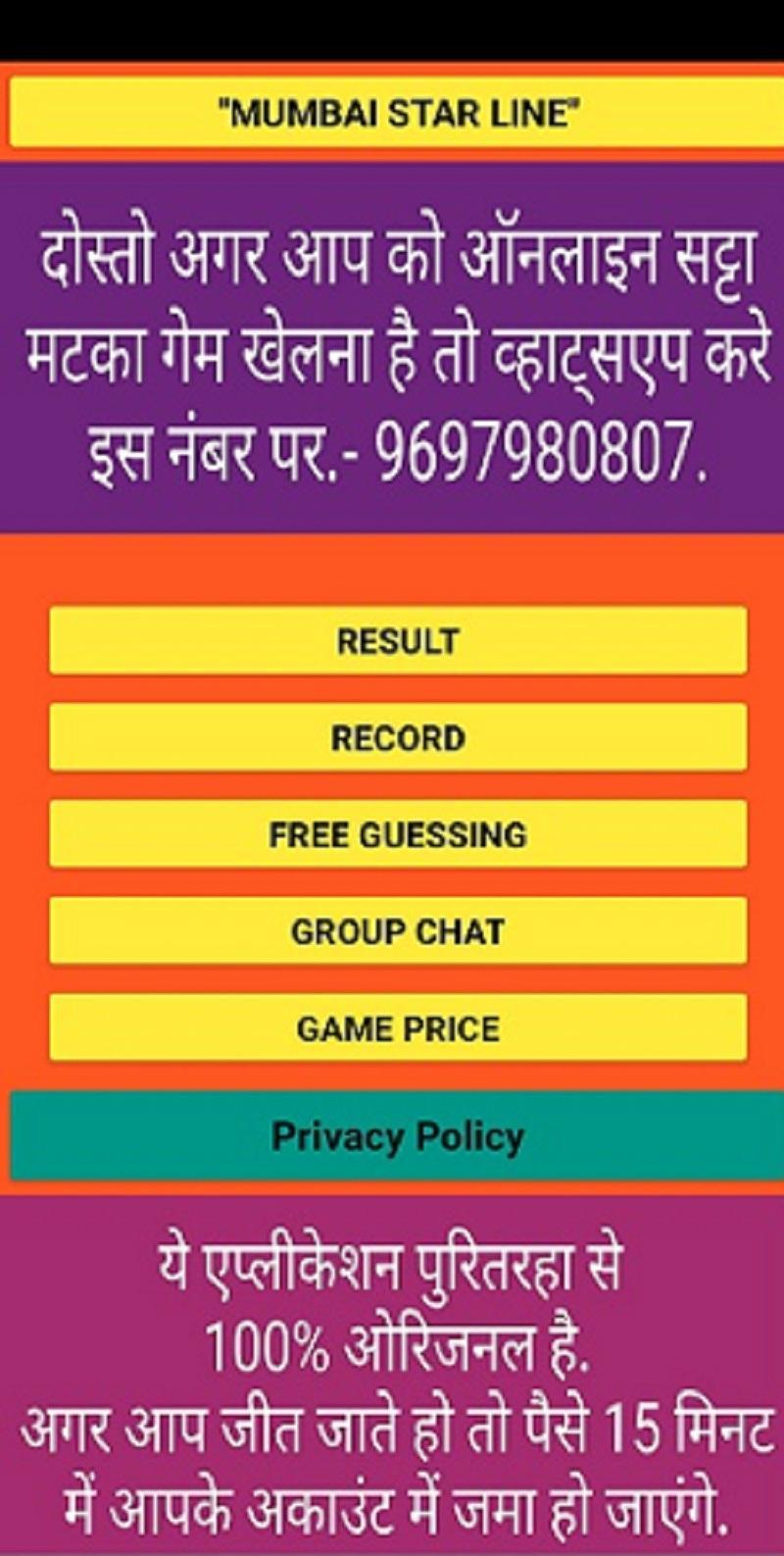Open the Privacy Policy

(398, 1135)
